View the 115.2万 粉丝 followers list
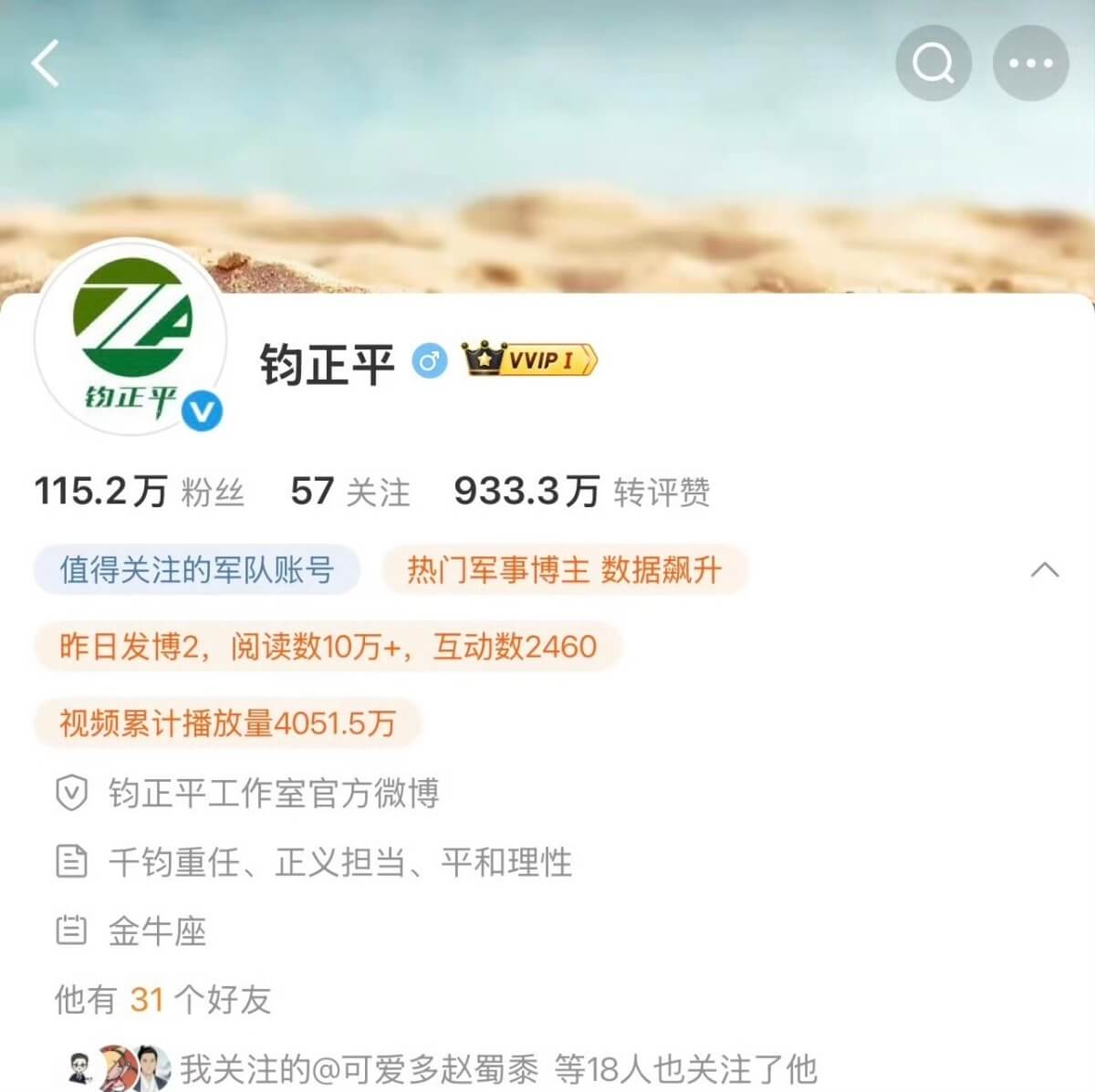1095x1092 pixels. pos(140,493)
